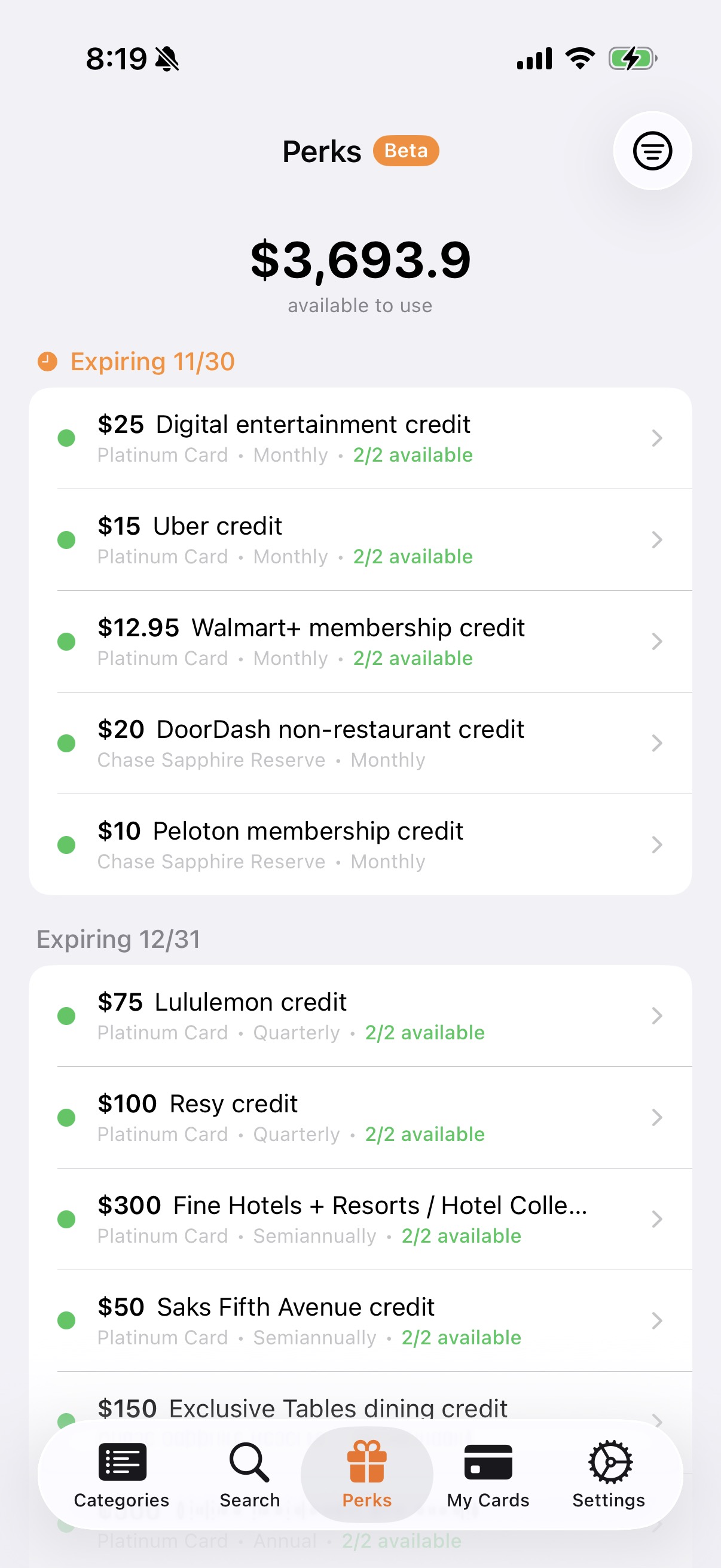This screenshot has width=721, height=1568.
Task: Go to the Search tab
Action: coord(249,1474)
